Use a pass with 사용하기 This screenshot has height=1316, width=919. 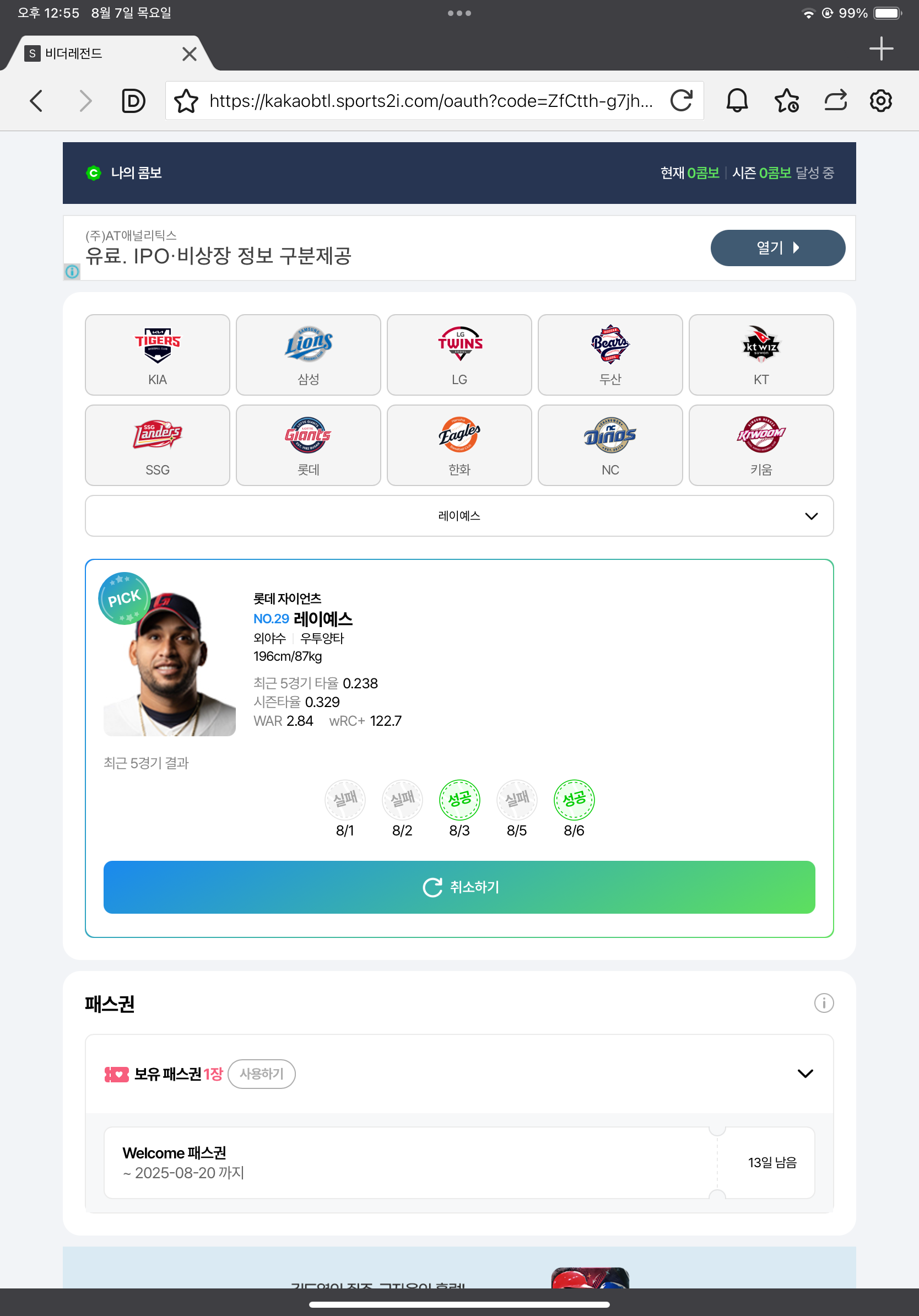click(261, 1074)
